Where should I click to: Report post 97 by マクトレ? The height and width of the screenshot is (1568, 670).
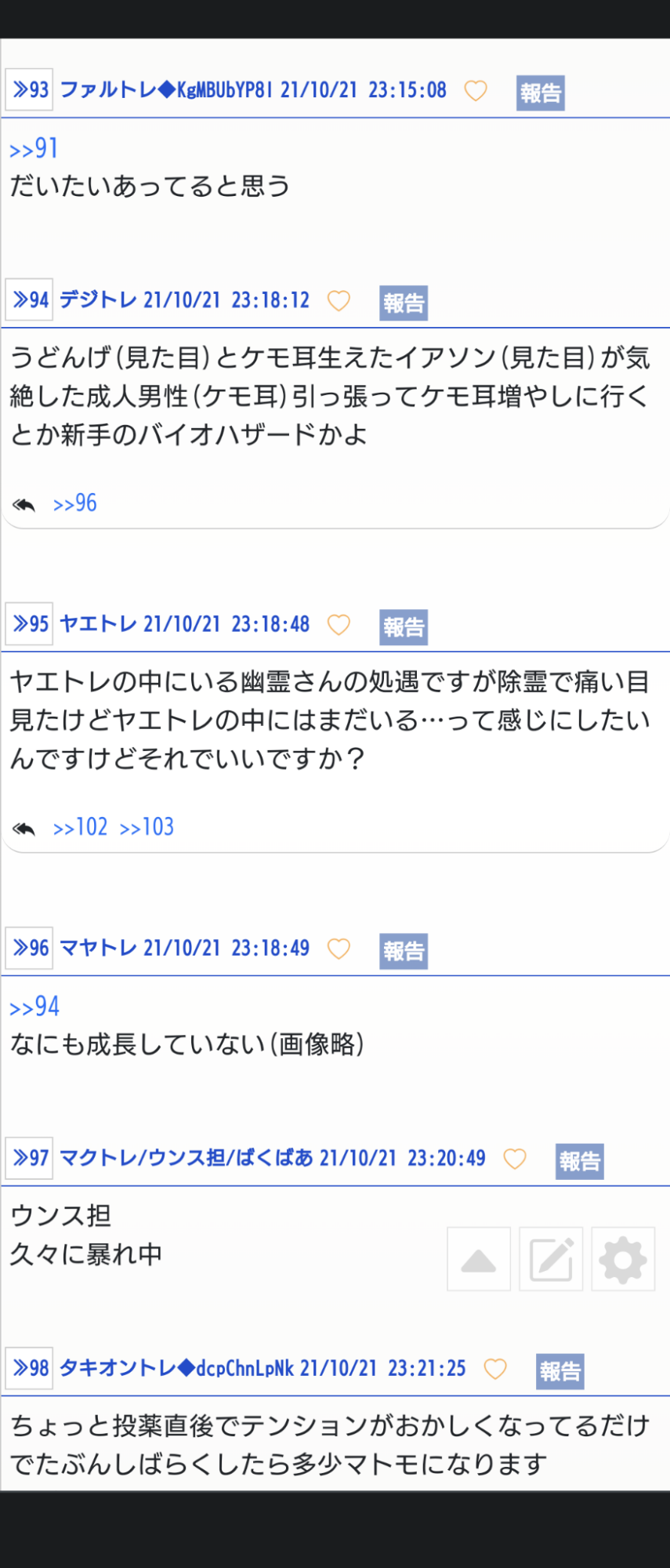580,1161
